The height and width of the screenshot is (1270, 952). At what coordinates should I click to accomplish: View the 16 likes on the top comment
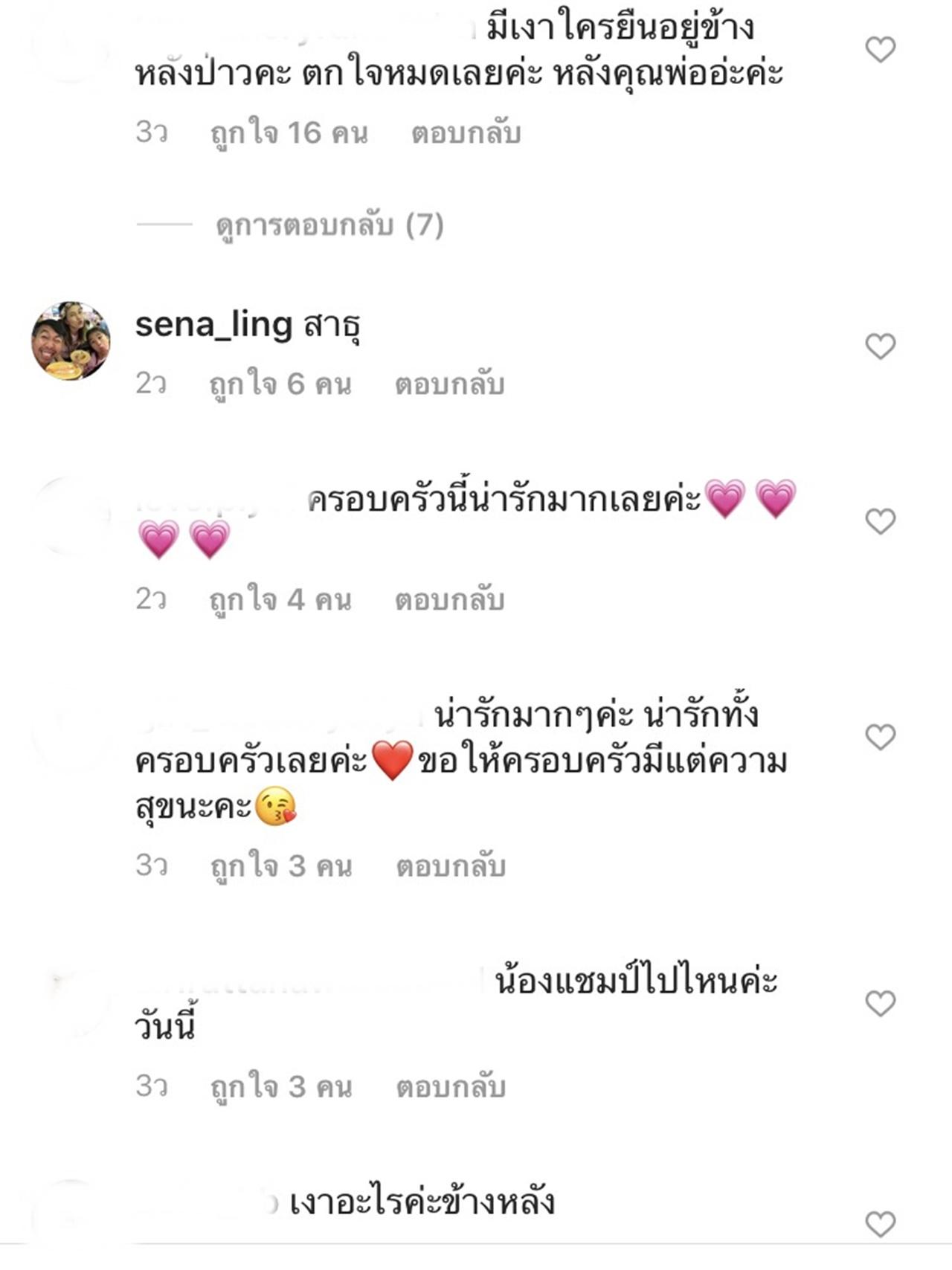[x=289, y=133]
